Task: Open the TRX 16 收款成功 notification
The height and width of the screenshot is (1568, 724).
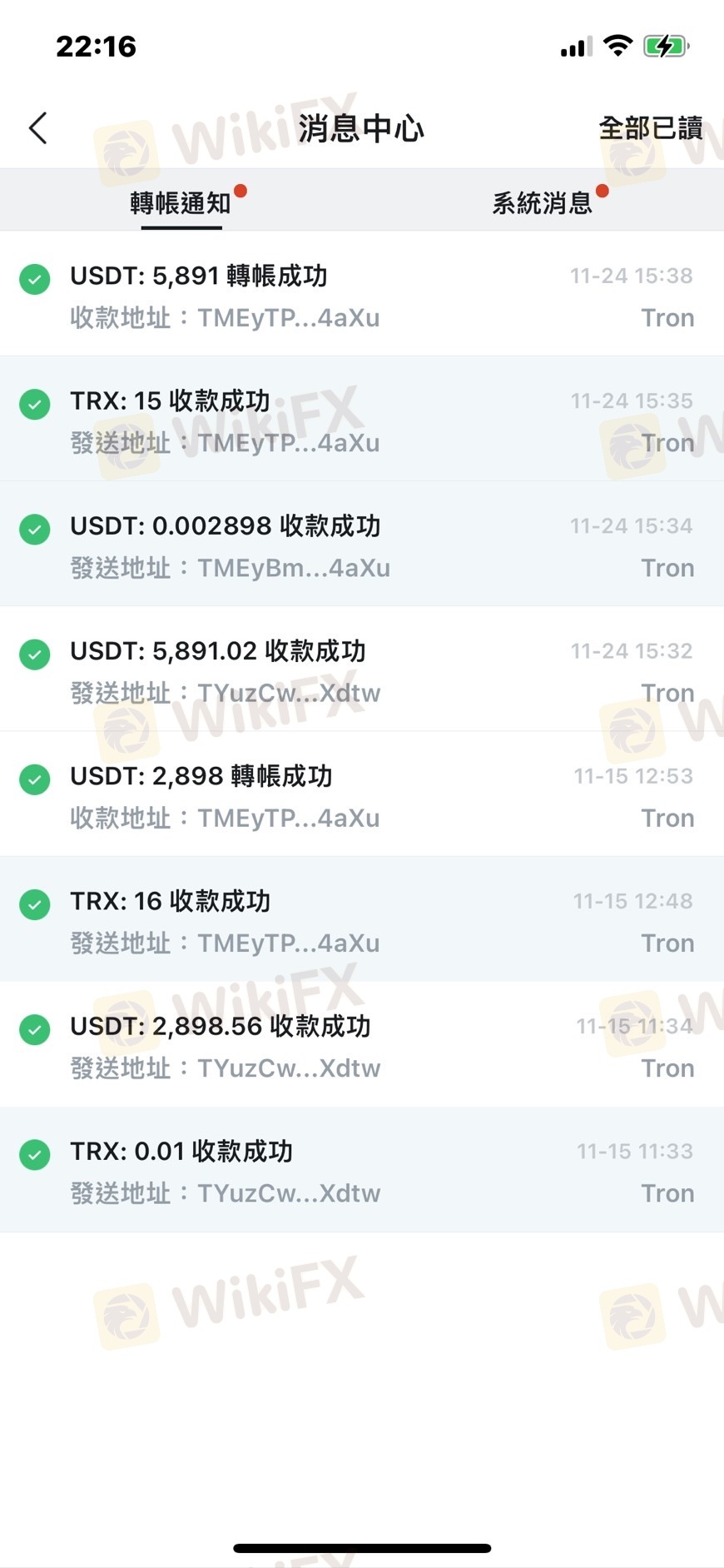Action: click(362, 920)
